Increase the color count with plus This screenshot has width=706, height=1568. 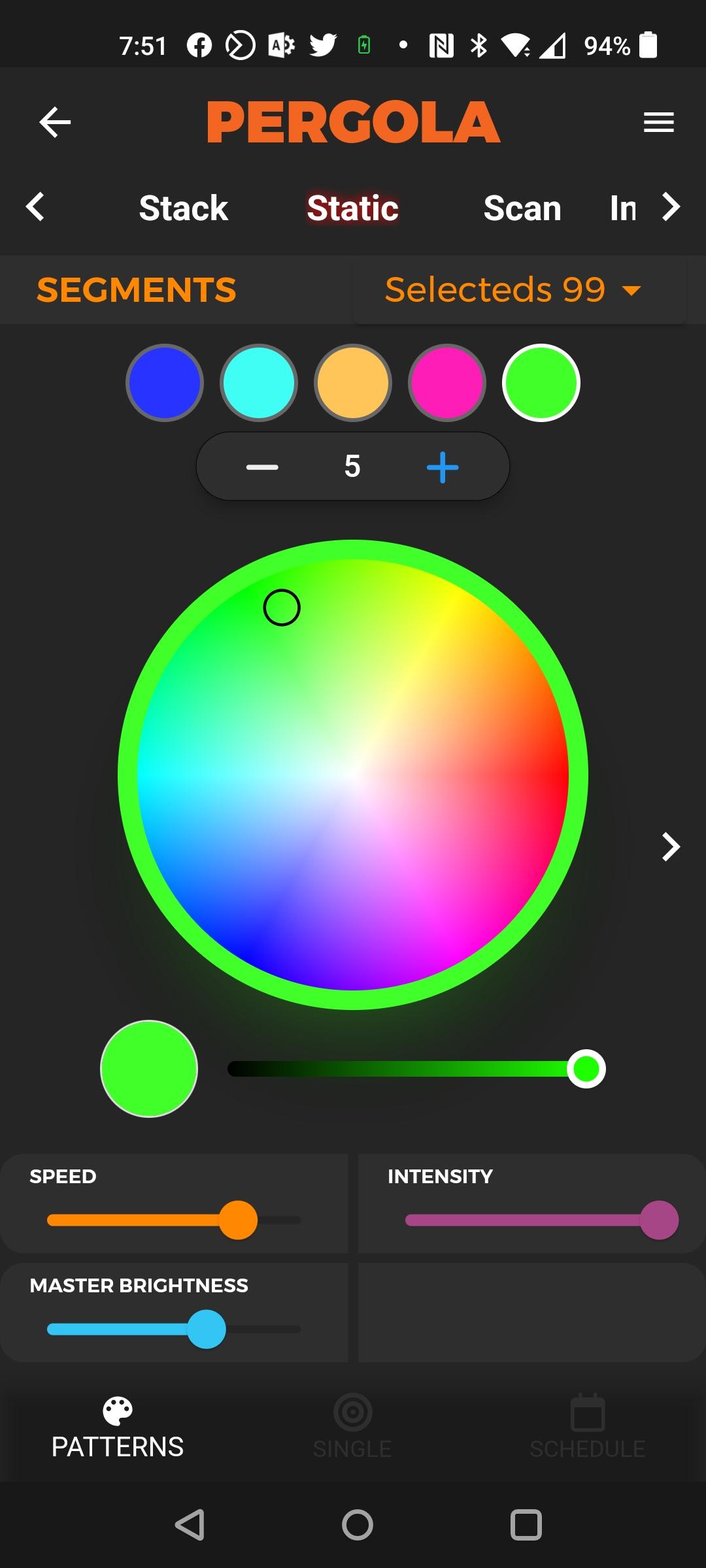[443, 467]
